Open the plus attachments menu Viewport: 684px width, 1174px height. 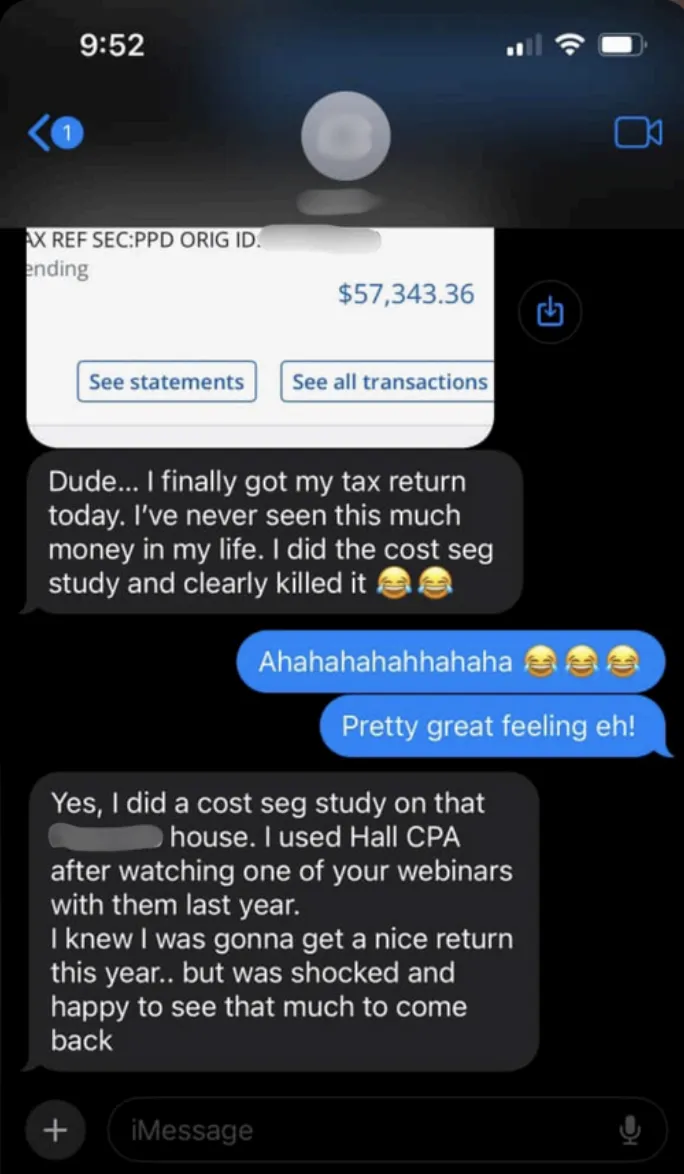click(55, 1129)
